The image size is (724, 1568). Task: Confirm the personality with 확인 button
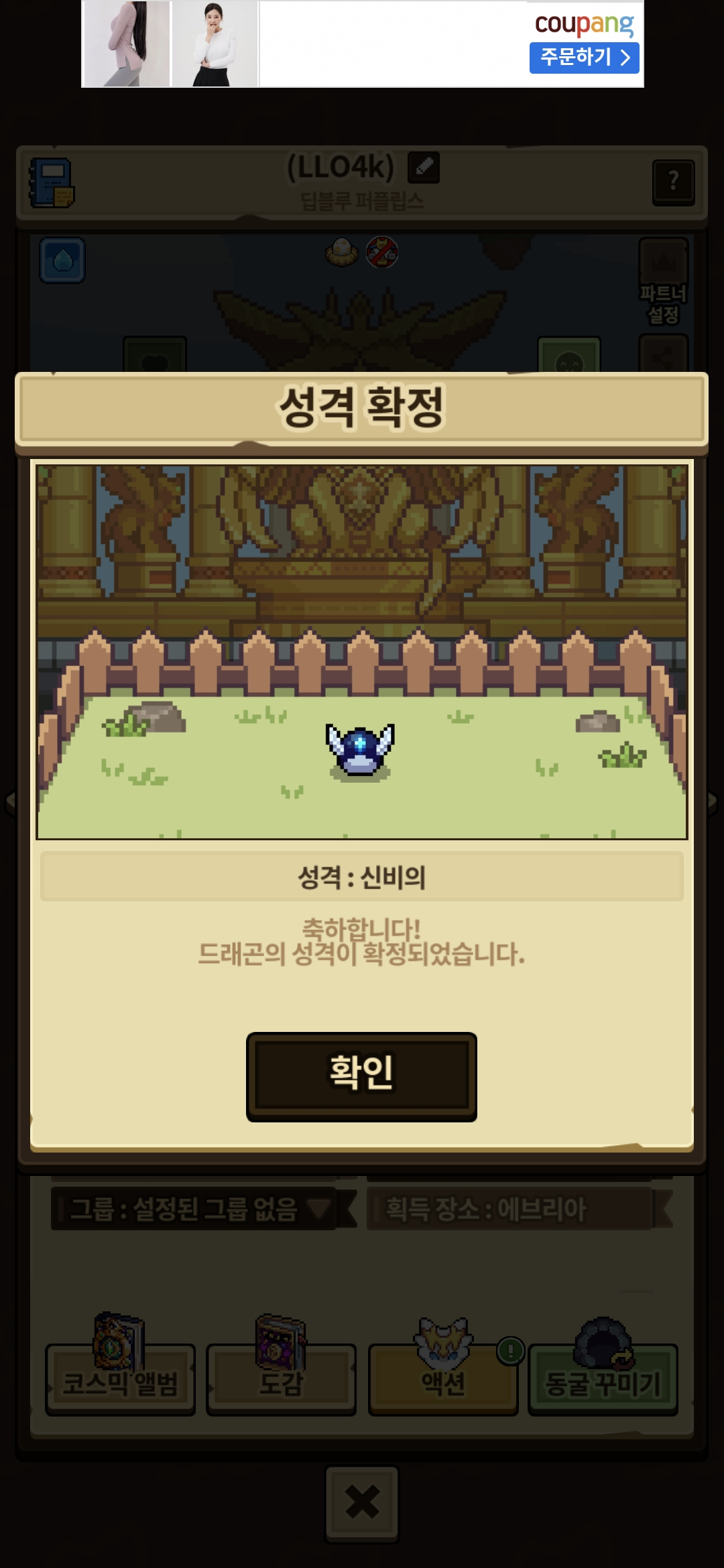tap(361, 1076)
